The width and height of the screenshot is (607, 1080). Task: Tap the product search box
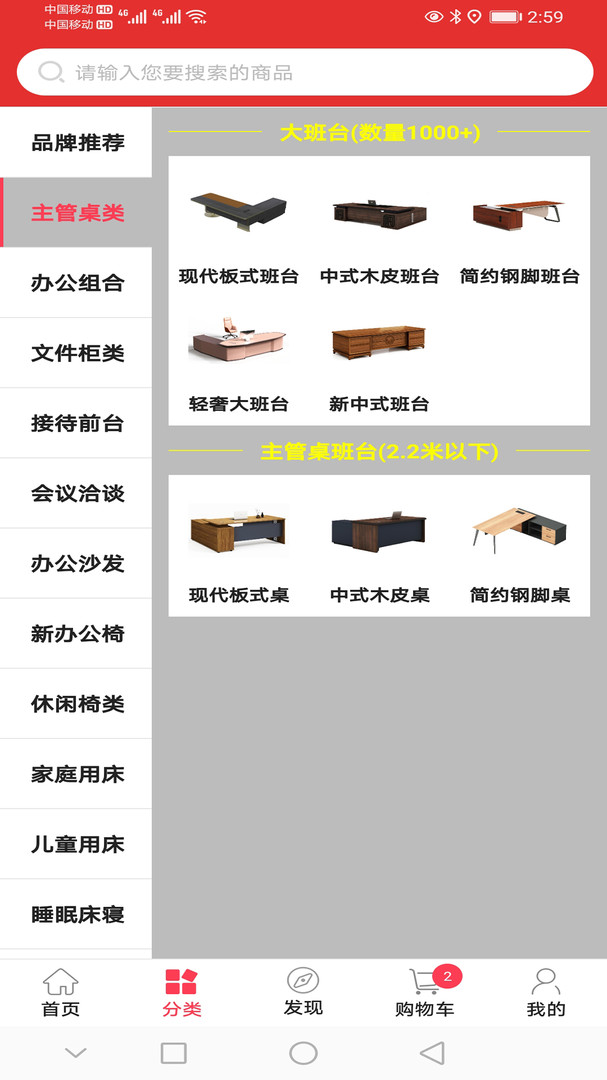[x=305, y=72]
